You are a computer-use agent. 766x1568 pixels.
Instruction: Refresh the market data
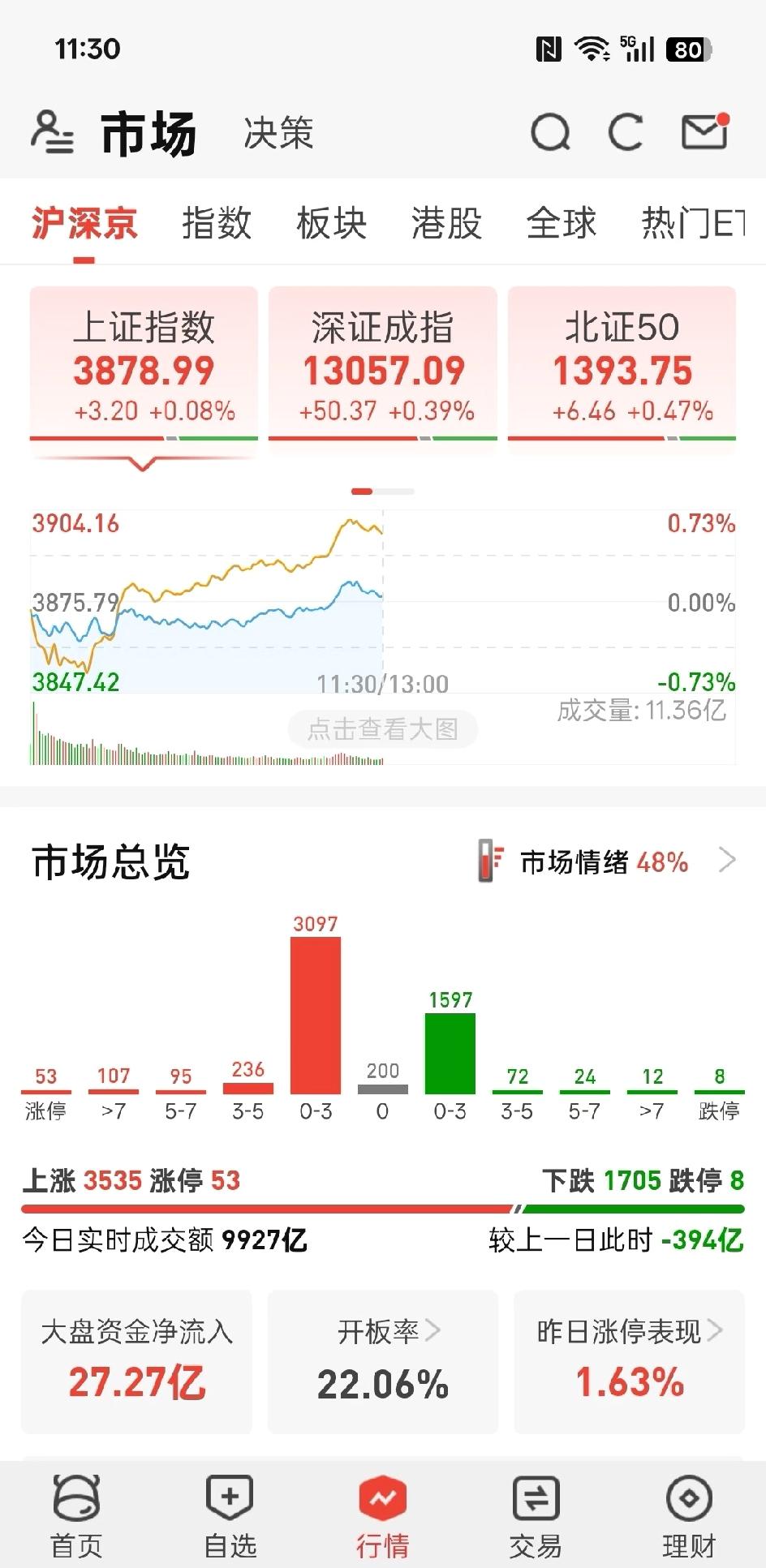(x=626, y=132)
